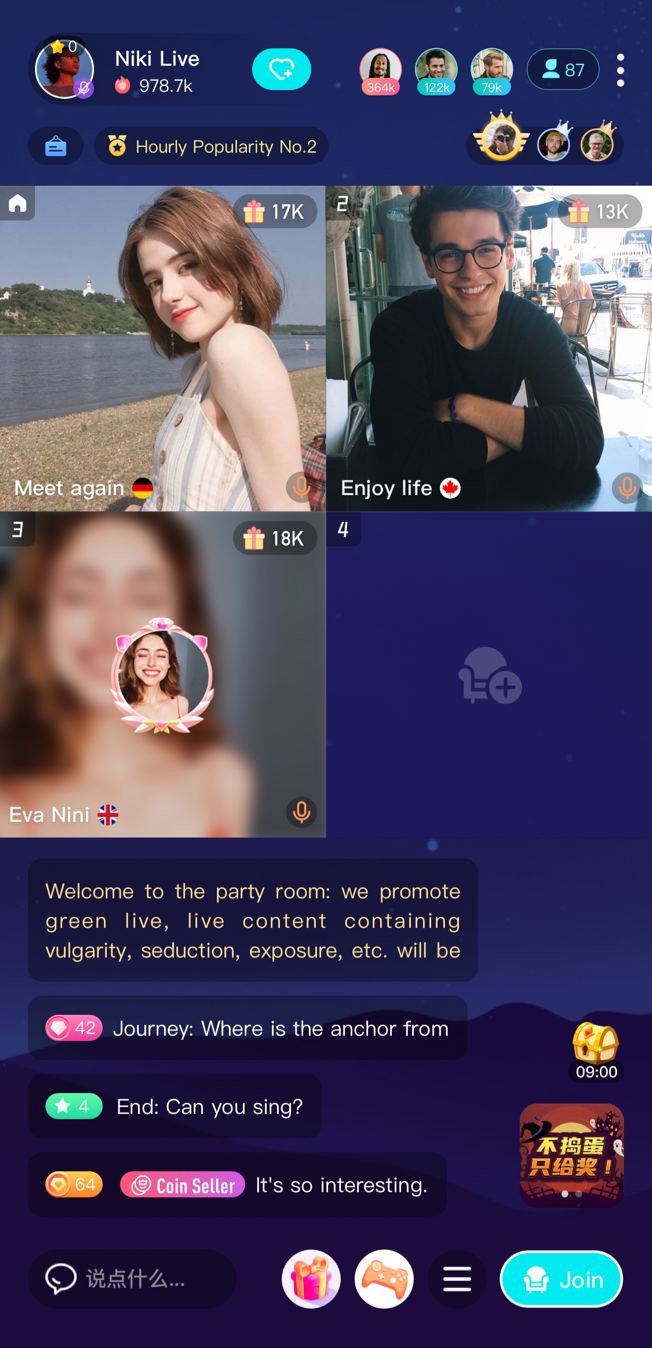The height and width of the screenshot is (1348, 652).
Task: Join the party room seat
Action: (561, 1279)
